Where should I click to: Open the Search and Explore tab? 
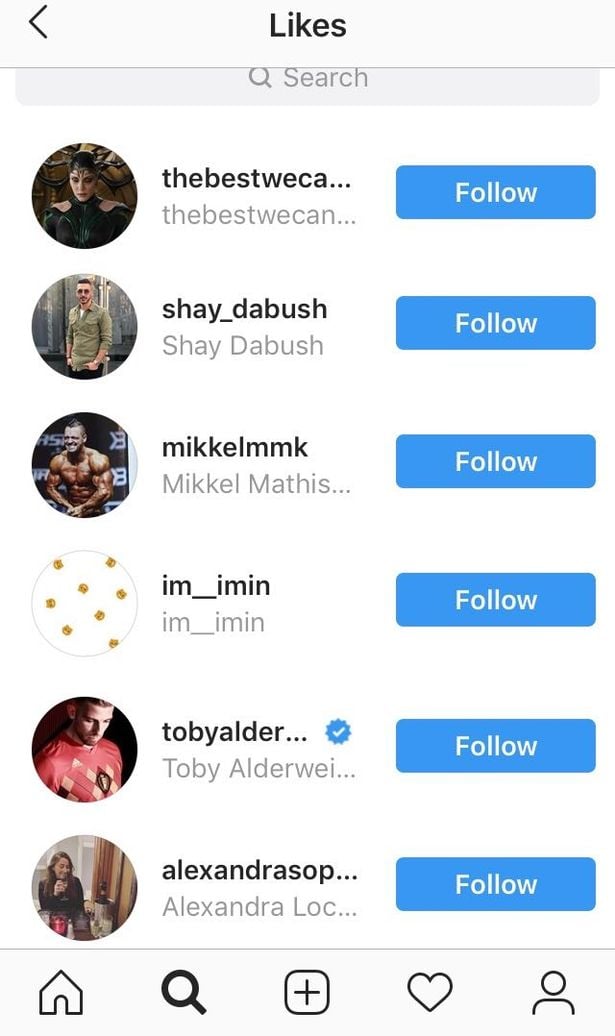tap(184, 993)
